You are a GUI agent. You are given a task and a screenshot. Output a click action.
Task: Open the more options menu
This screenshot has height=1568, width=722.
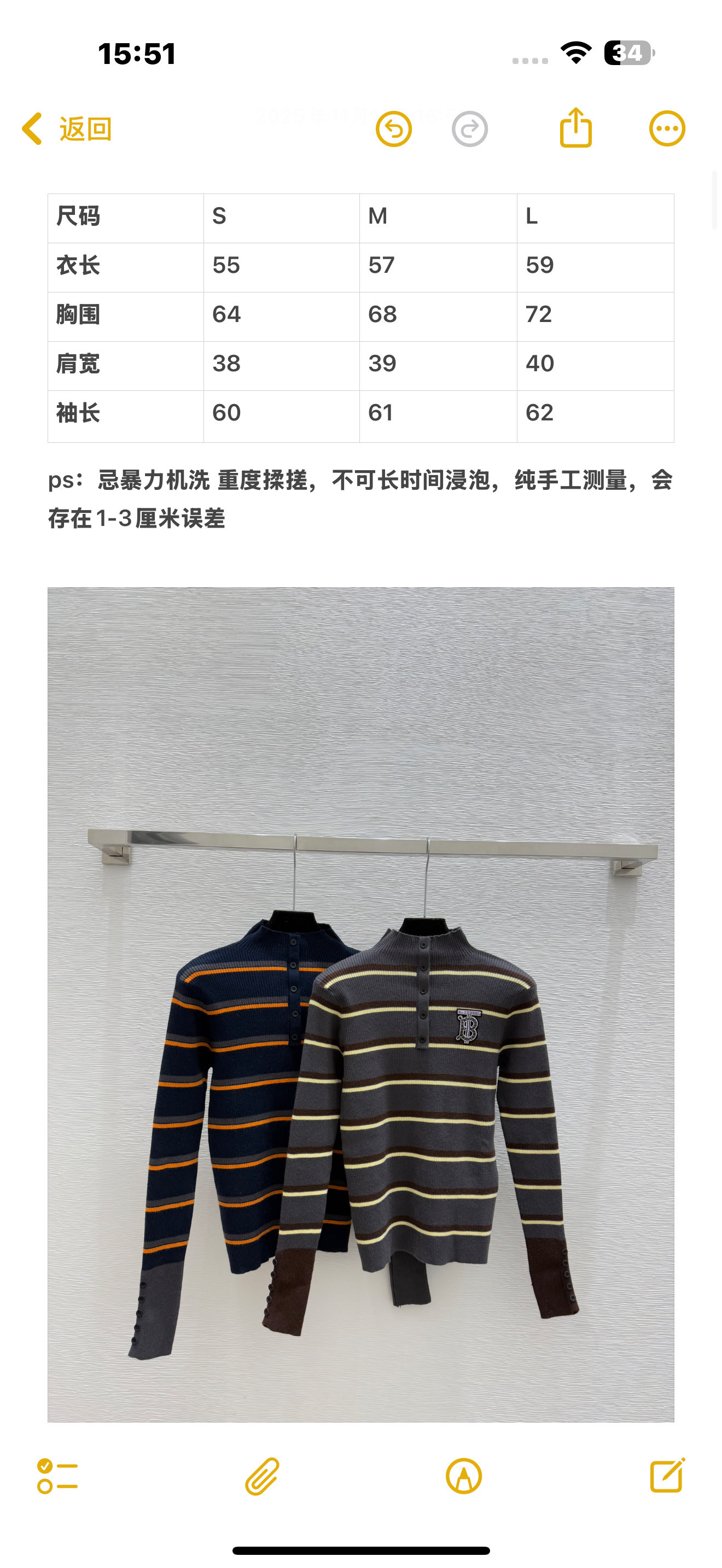[x=667, y=128]
